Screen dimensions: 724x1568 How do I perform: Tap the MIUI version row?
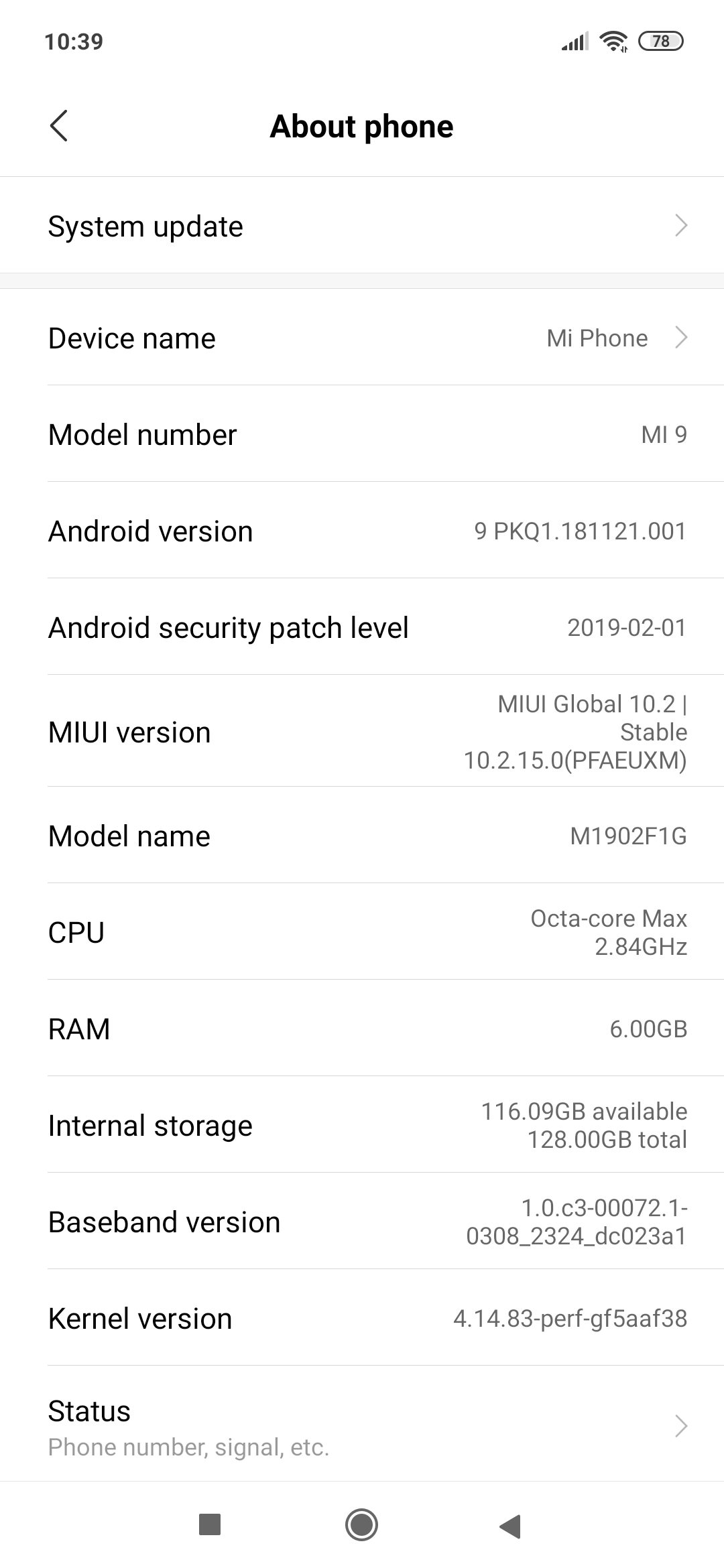[362, 731]
